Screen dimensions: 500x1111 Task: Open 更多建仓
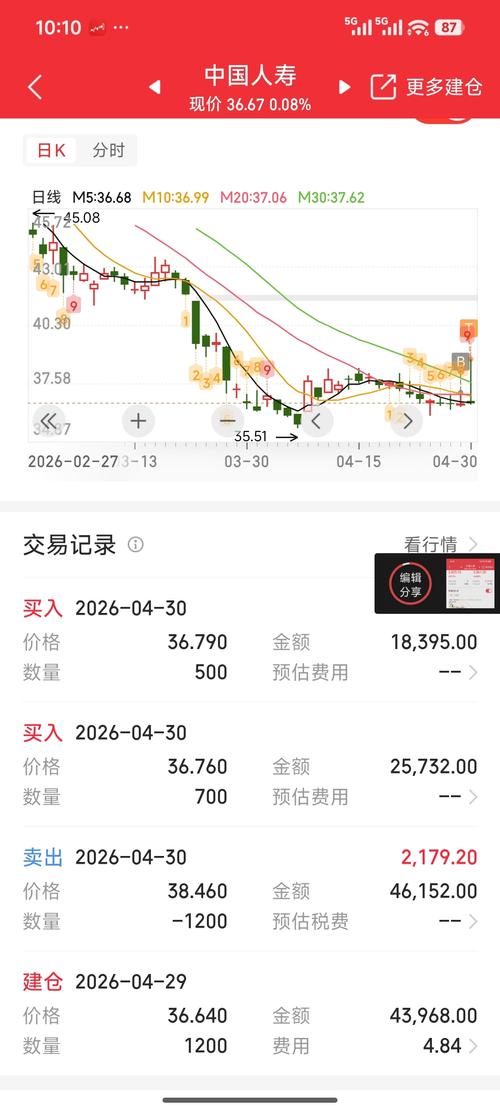pos(426,87)
